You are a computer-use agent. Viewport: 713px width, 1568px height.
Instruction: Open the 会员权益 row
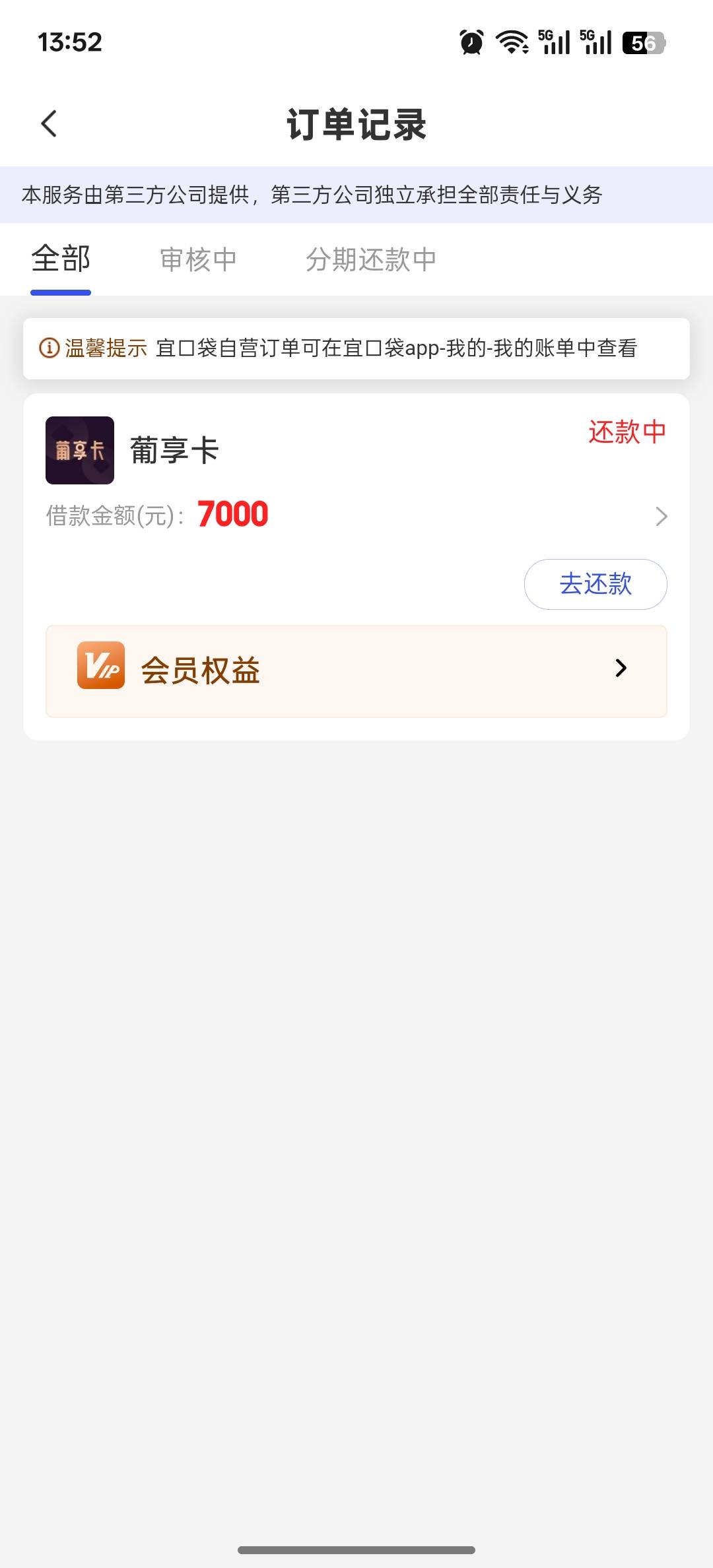point(356,671)
